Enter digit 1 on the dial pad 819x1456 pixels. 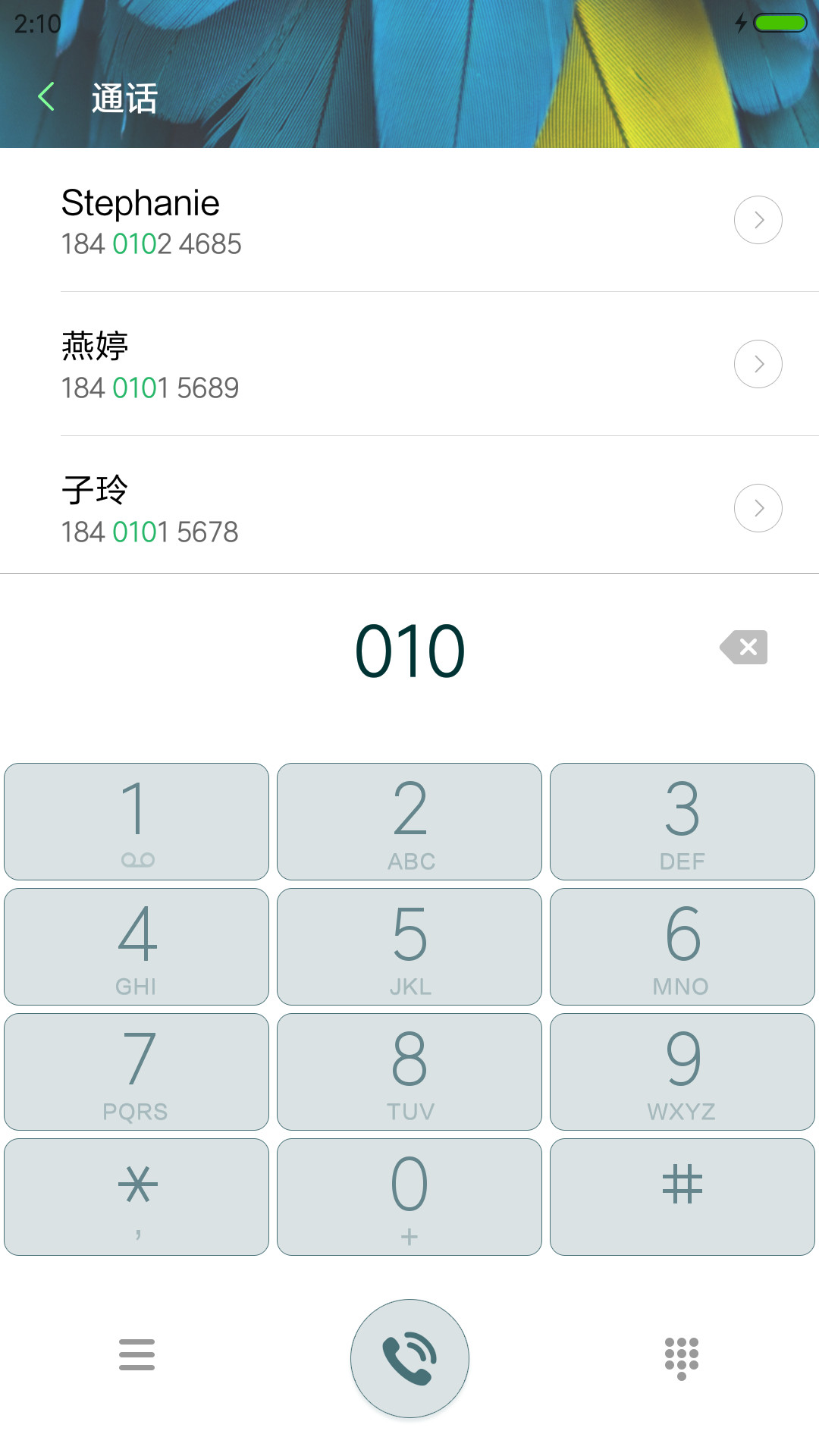(136, 821)
